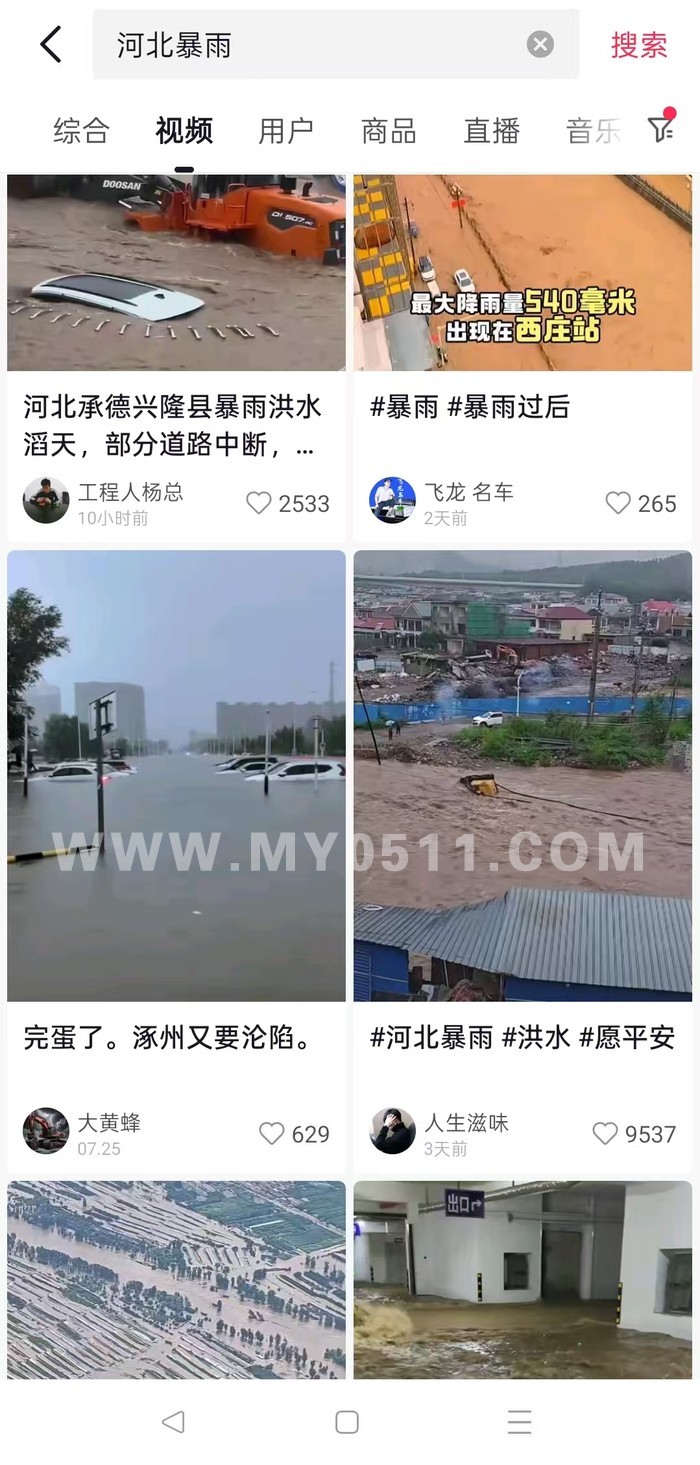Switch to the 直播 tab
The height and width of the screenshot is (1465, 700).
pyautogui.click(x=491, y=131)
